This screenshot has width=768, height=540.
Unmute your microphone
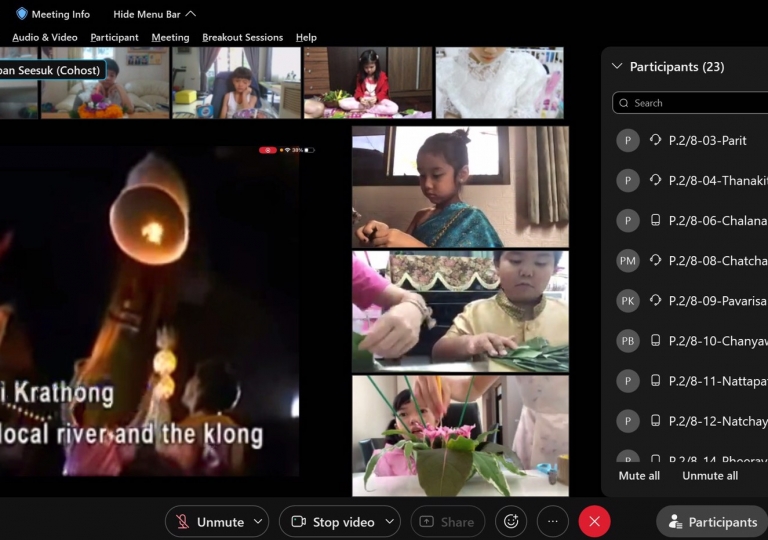(x=208, y=522)
